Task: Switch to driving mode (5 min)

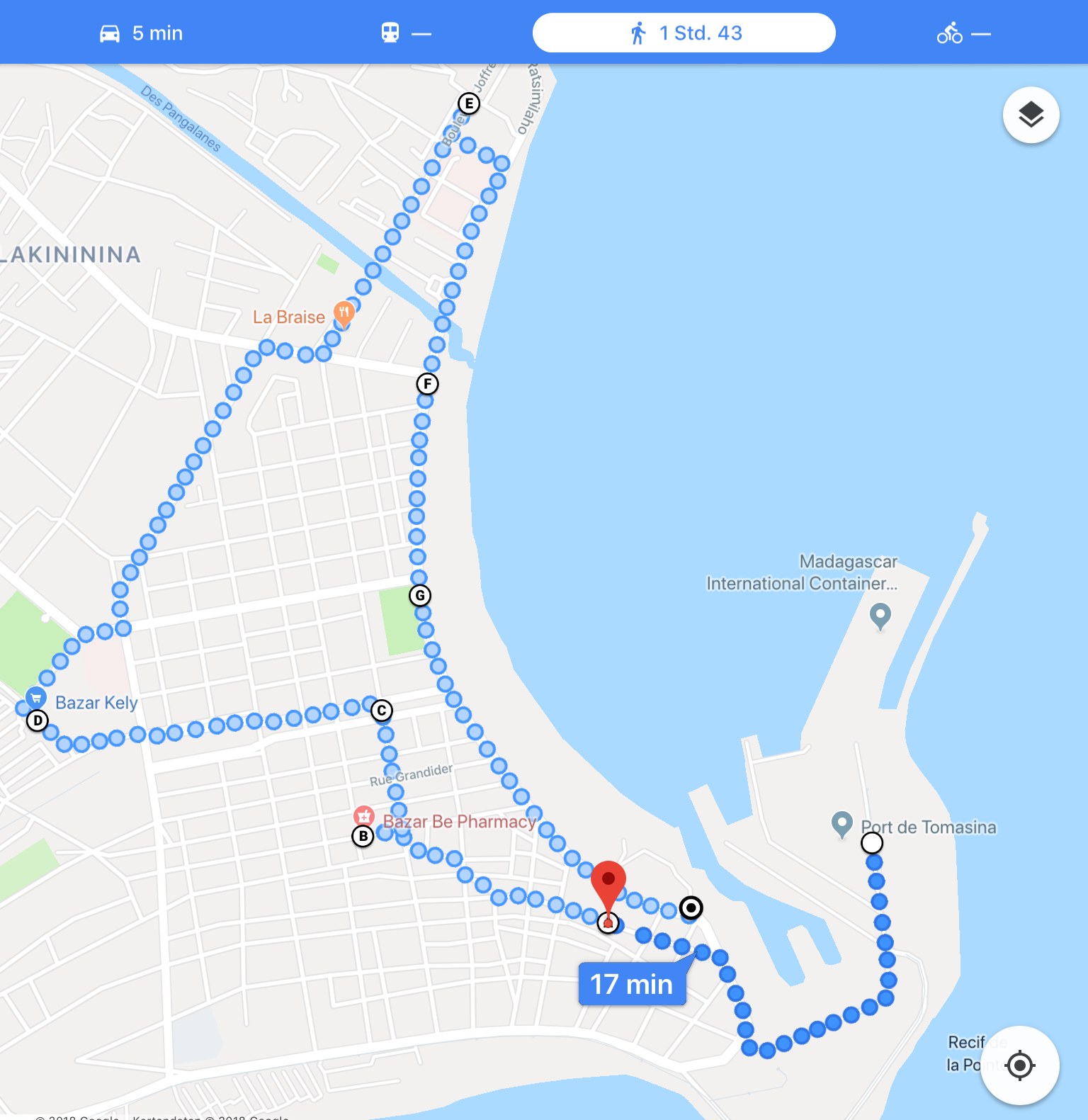Action: pos(141,33)
